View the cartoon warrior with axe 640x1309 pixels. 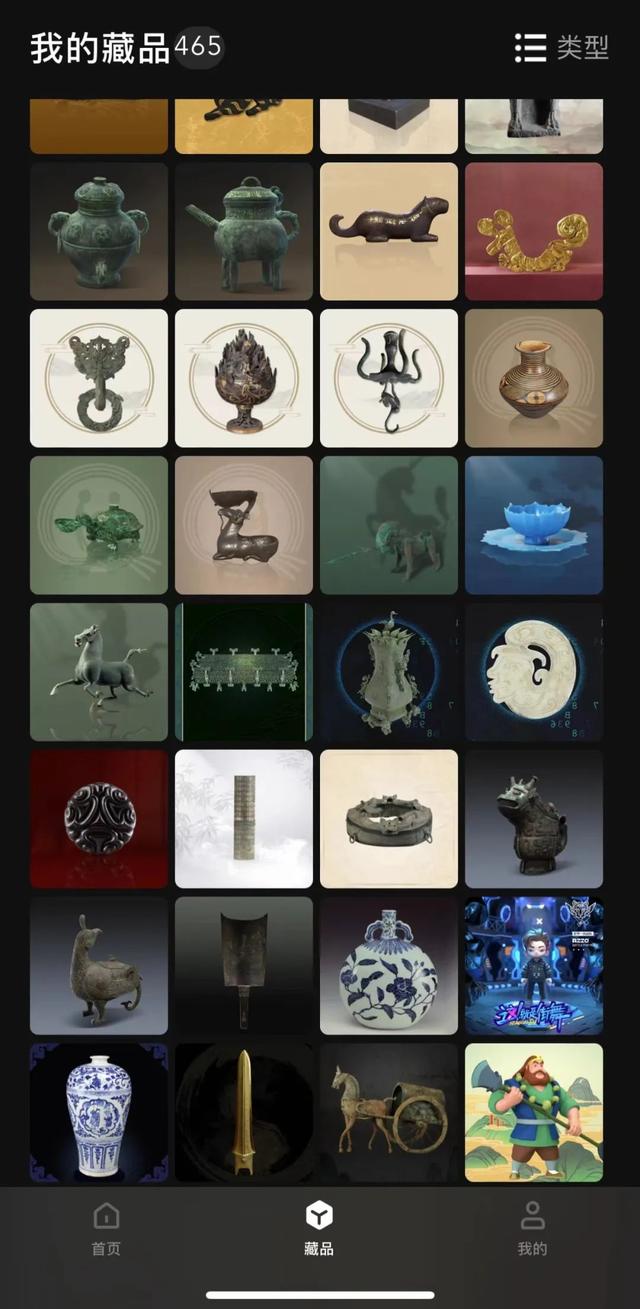click(x=534, y=1113)
